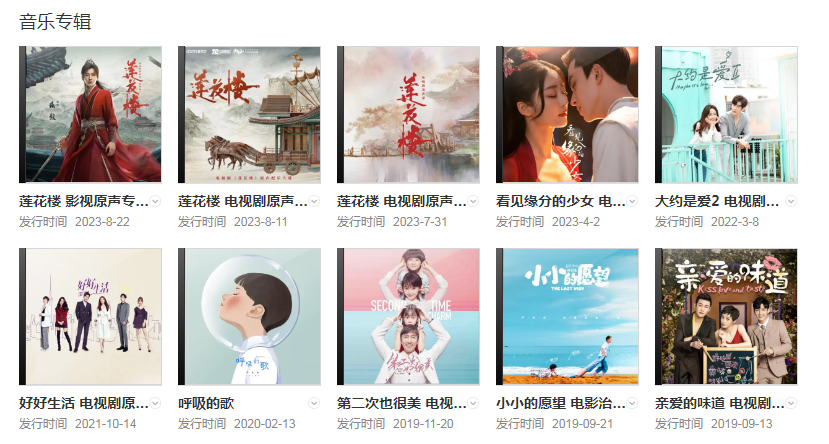
Task: Open the 亲爱的味道 soundtrack album
Action: [x=726, y=317]
